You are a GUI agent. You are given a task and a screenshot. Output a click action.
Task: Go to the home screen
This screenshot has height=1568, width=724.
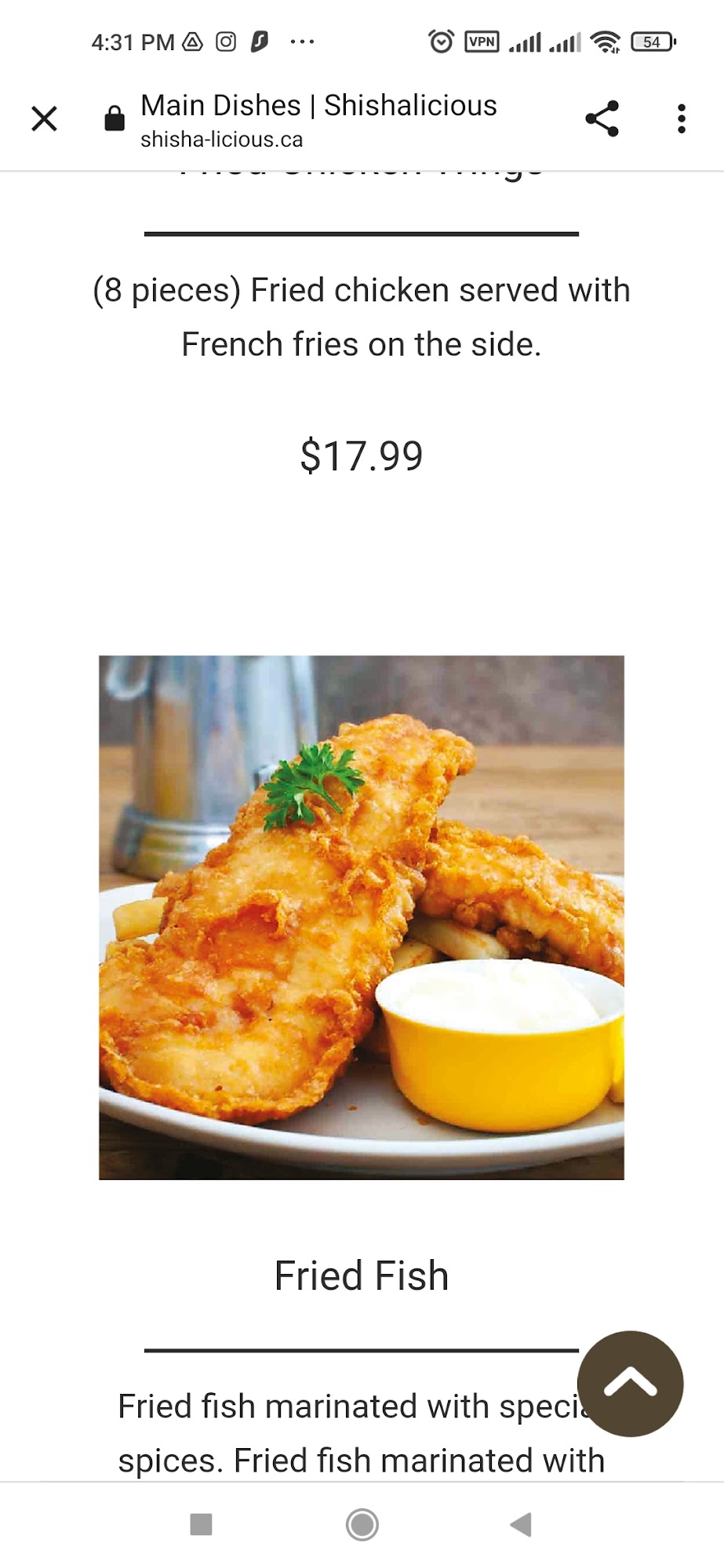362,1524
